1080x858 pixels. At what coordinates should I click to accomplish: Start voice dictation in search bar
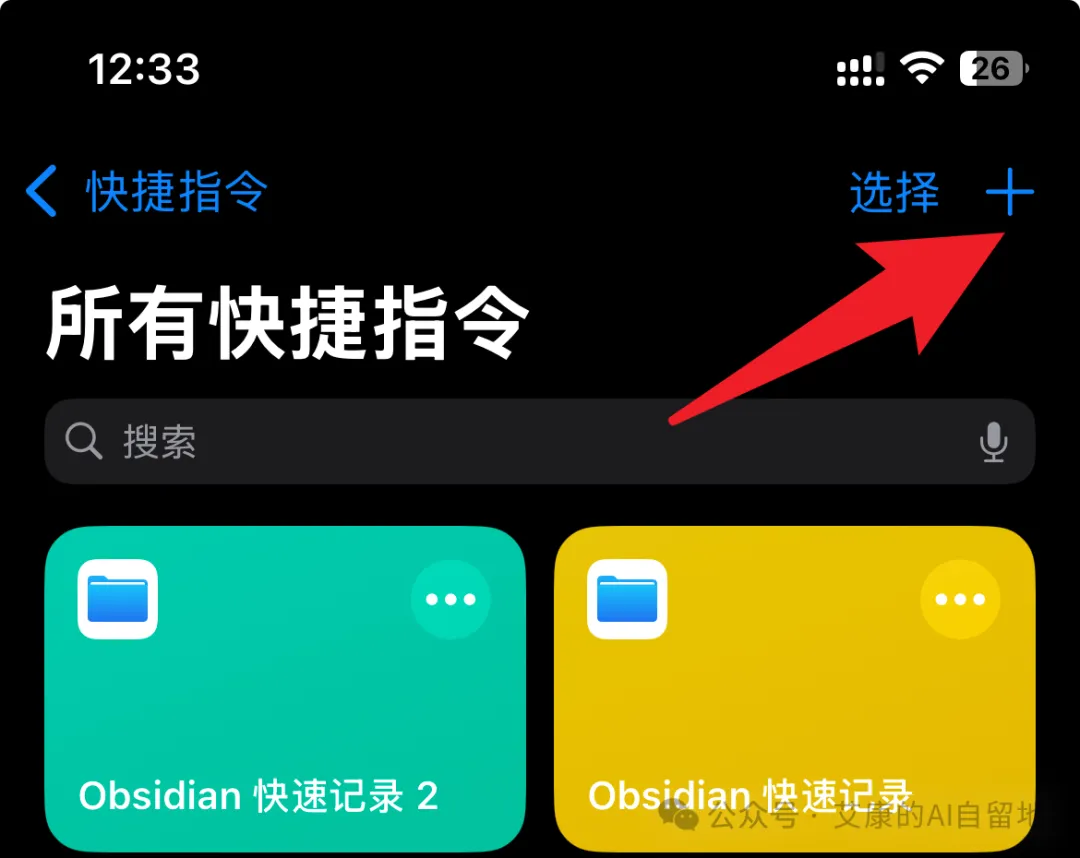click(x=993, y=441)
